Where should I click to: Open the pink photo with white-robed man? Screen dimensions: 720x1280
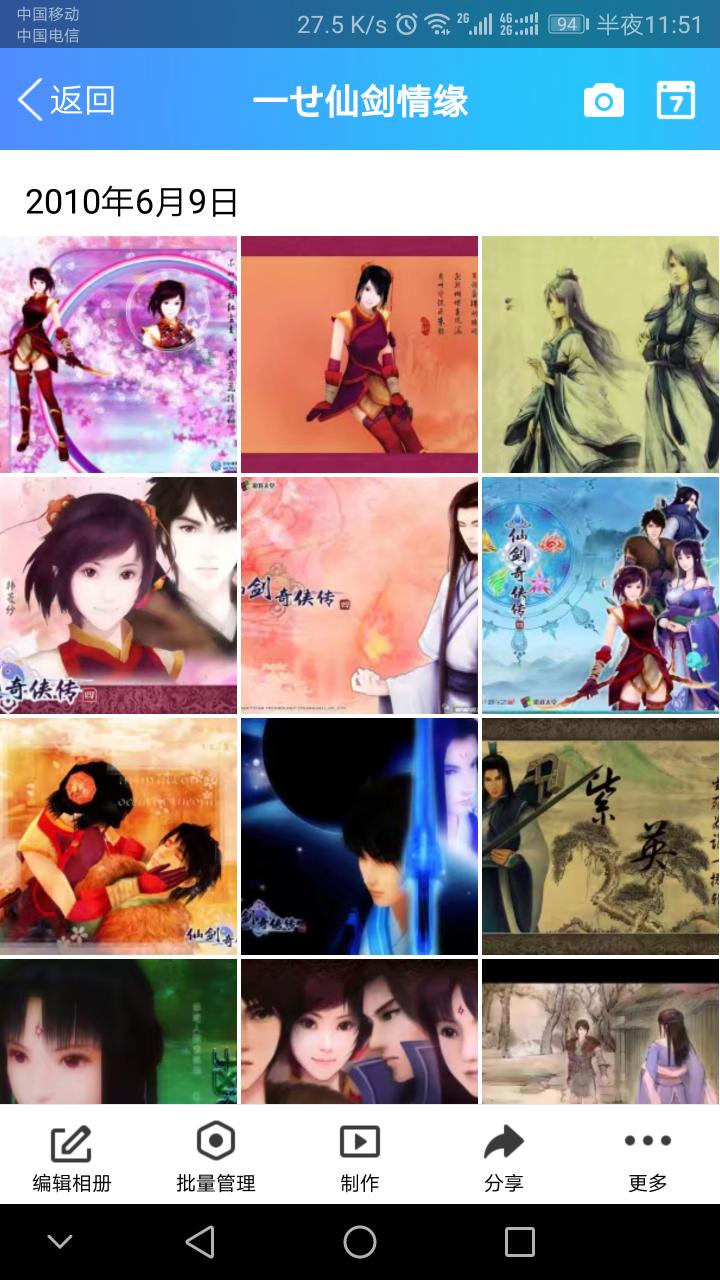click(360, 595)
